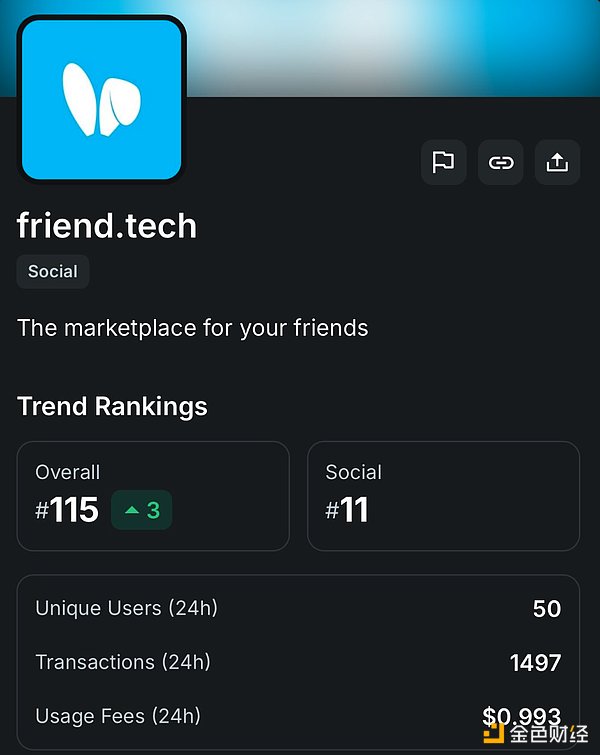Report friend.tech with the flag icon
The height and width of the screenshot is (755, 600).
click(x=443, y=162)
